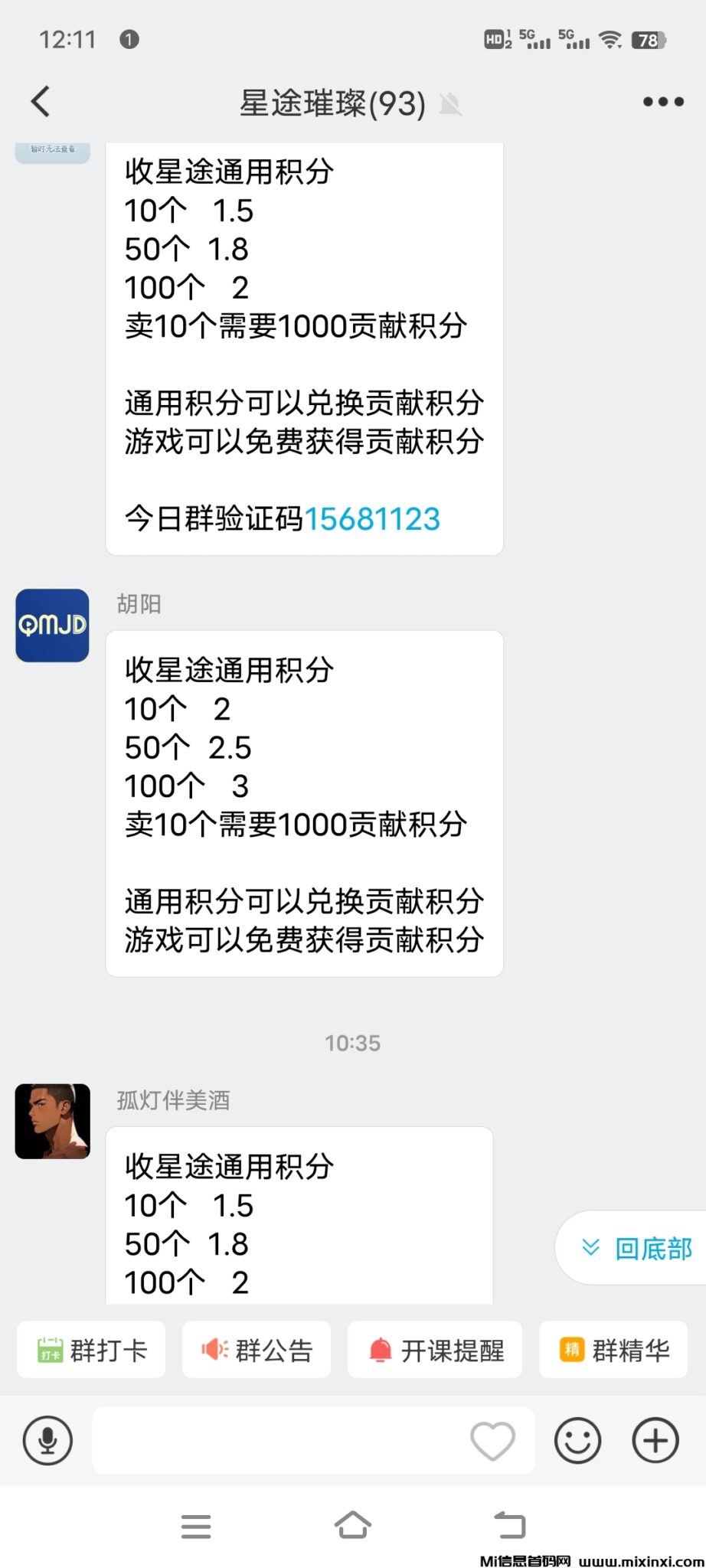Tap the loudspeaker icon on 群公告
Viewport: 706px width, 1568px height.
(213, 1350)
